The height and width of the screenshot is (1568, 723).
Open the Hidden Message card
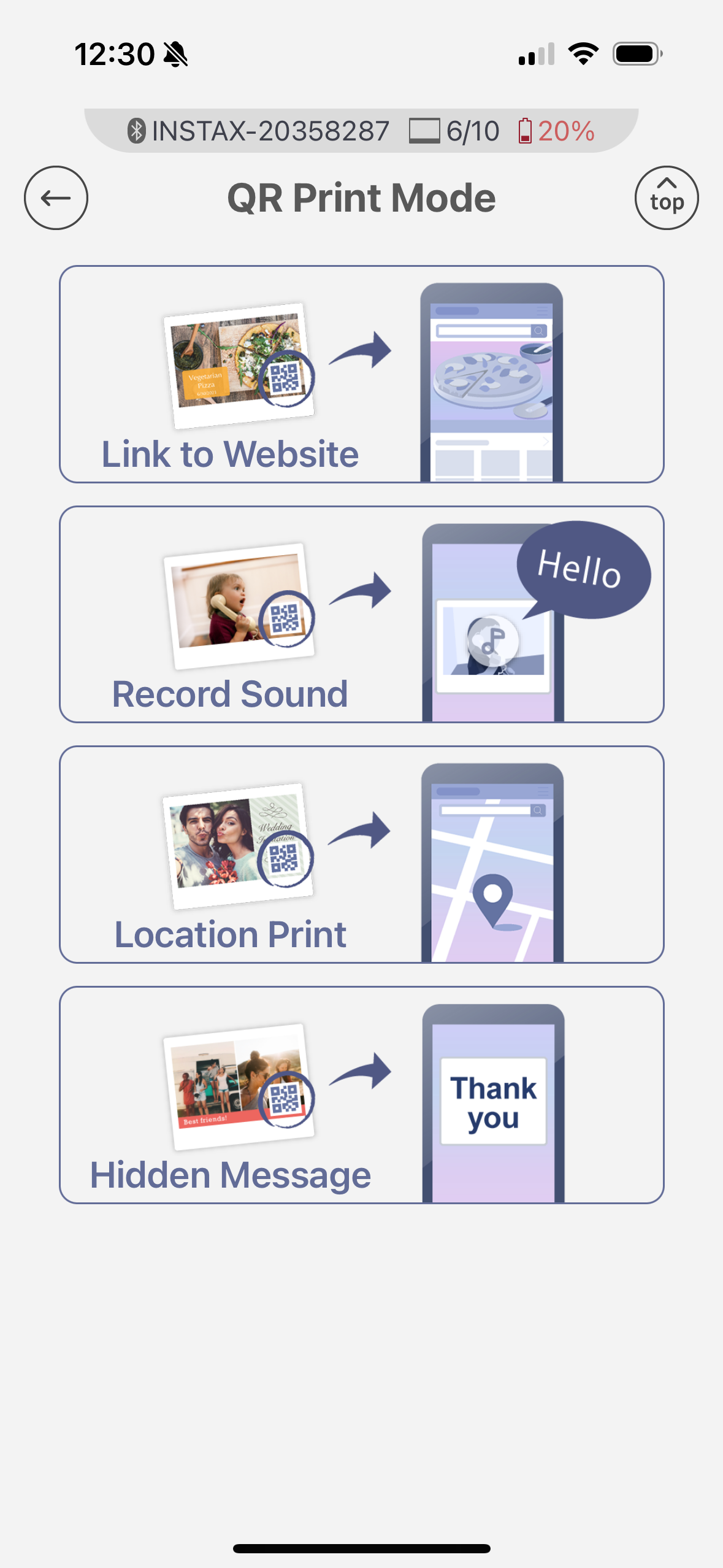click(x=361, y=1095)
